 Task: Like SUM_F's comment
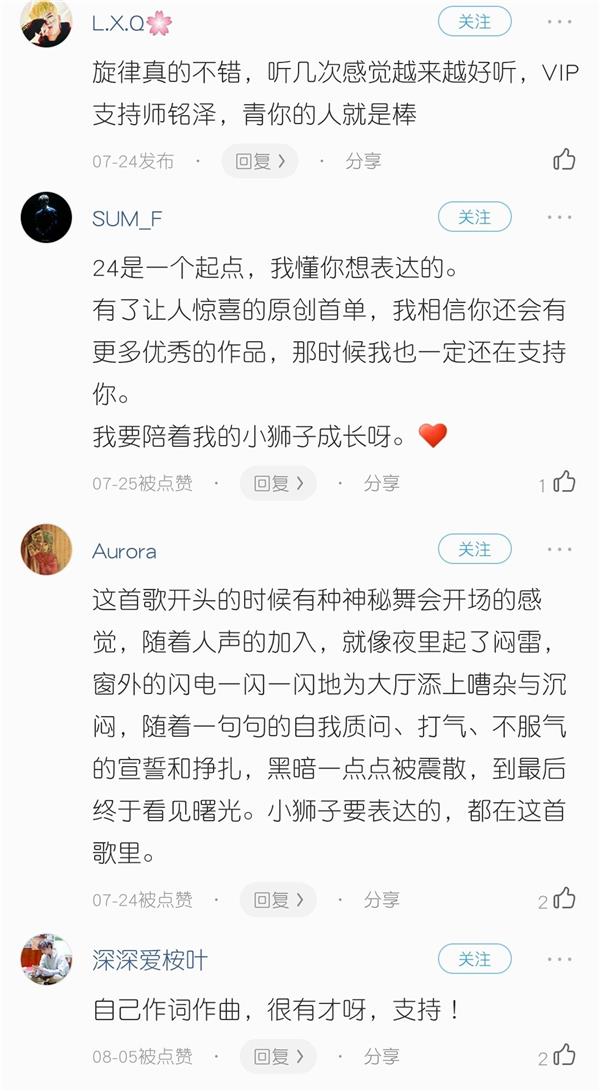(565, 482)
